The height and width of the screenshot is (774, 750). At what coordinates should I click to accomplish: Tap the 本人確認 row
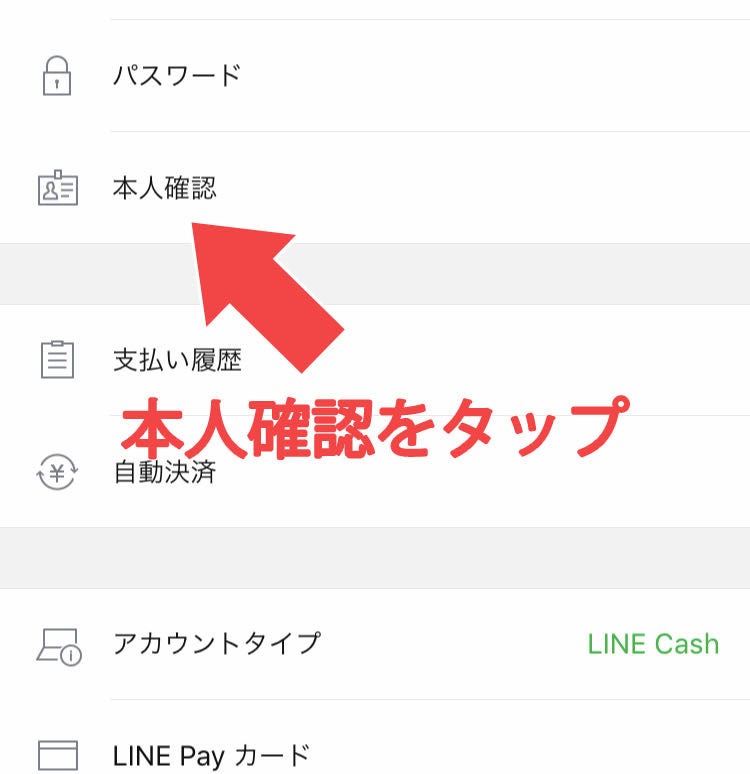pyautogui.click(x=164, y=188)
